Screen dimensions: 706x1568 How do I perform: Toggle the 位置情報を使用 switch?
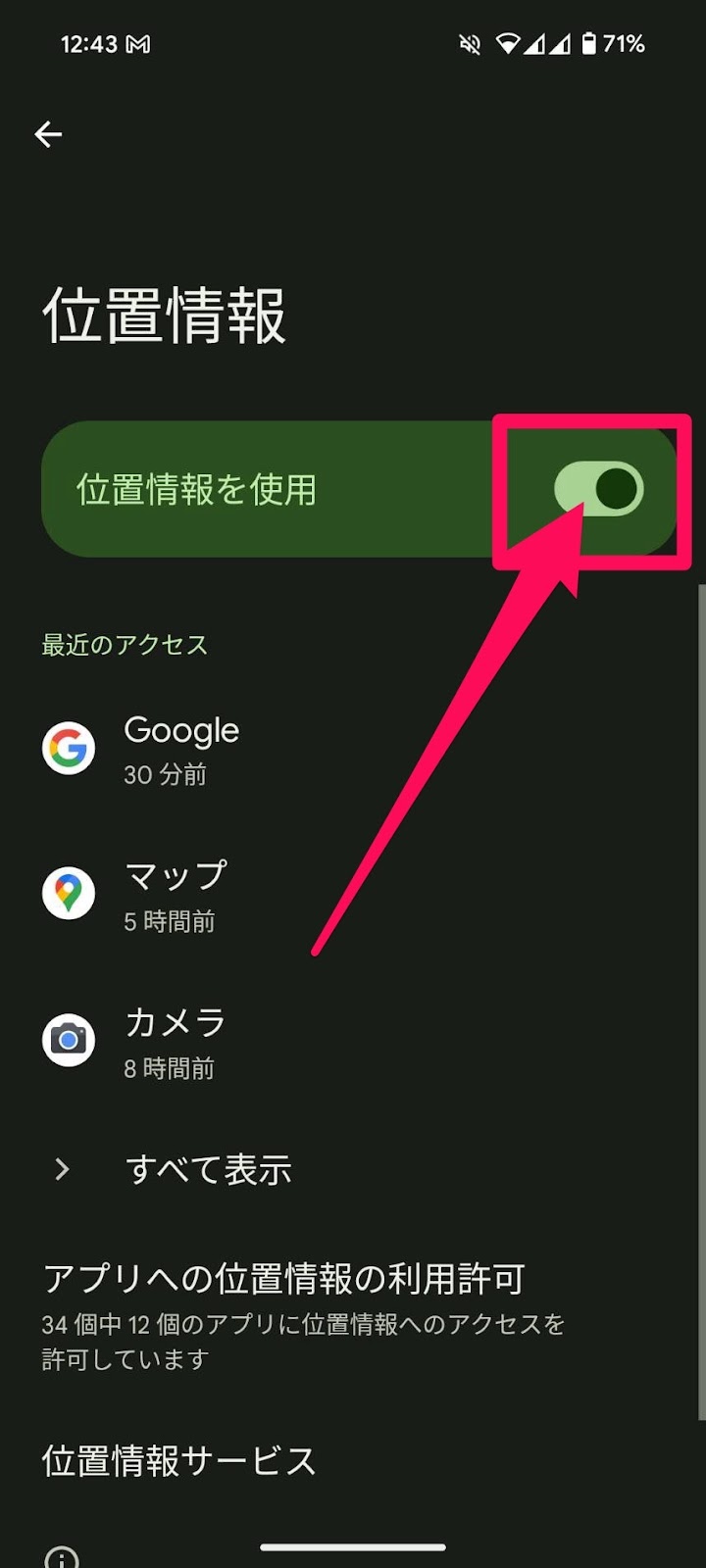coord(598,489)
